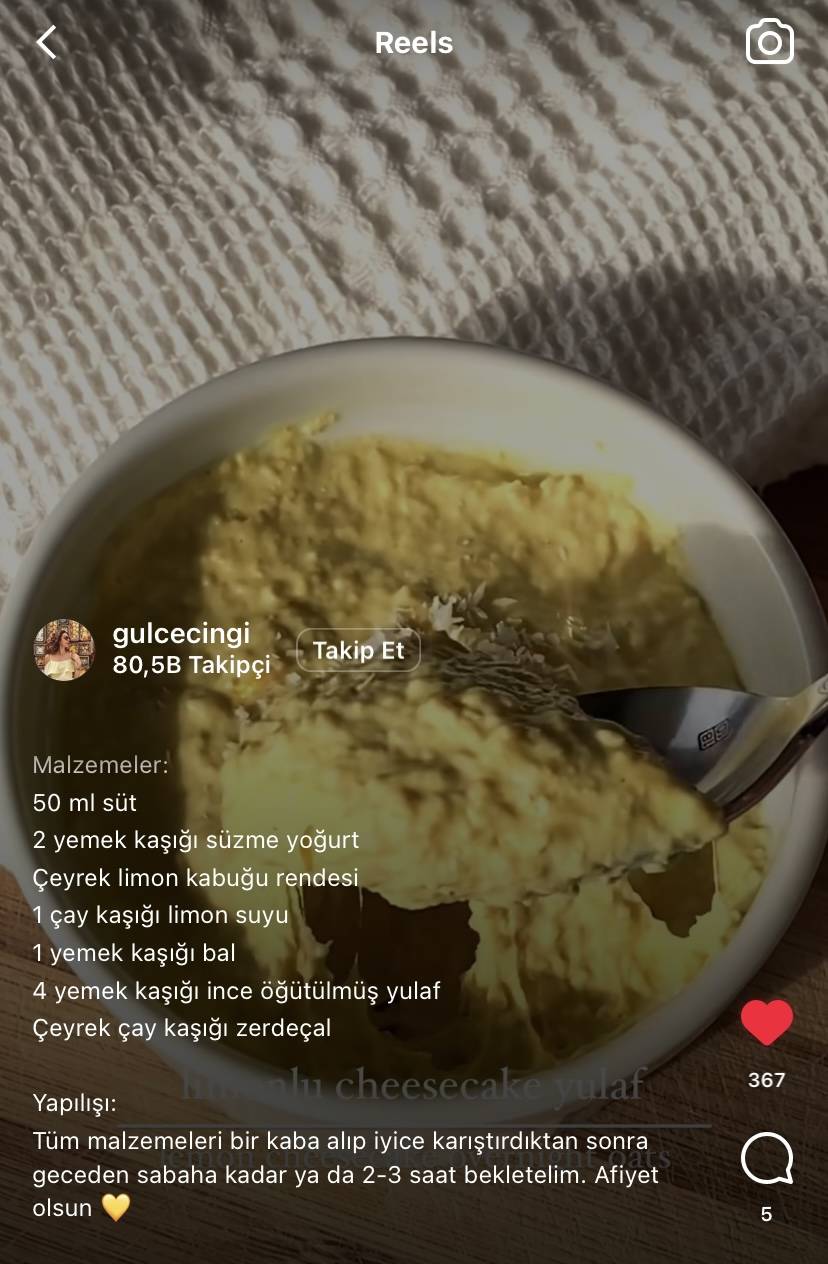This screenshot has height=1264, width=828.
Task: Open the camera to create a reel
Action: point(769,43)
